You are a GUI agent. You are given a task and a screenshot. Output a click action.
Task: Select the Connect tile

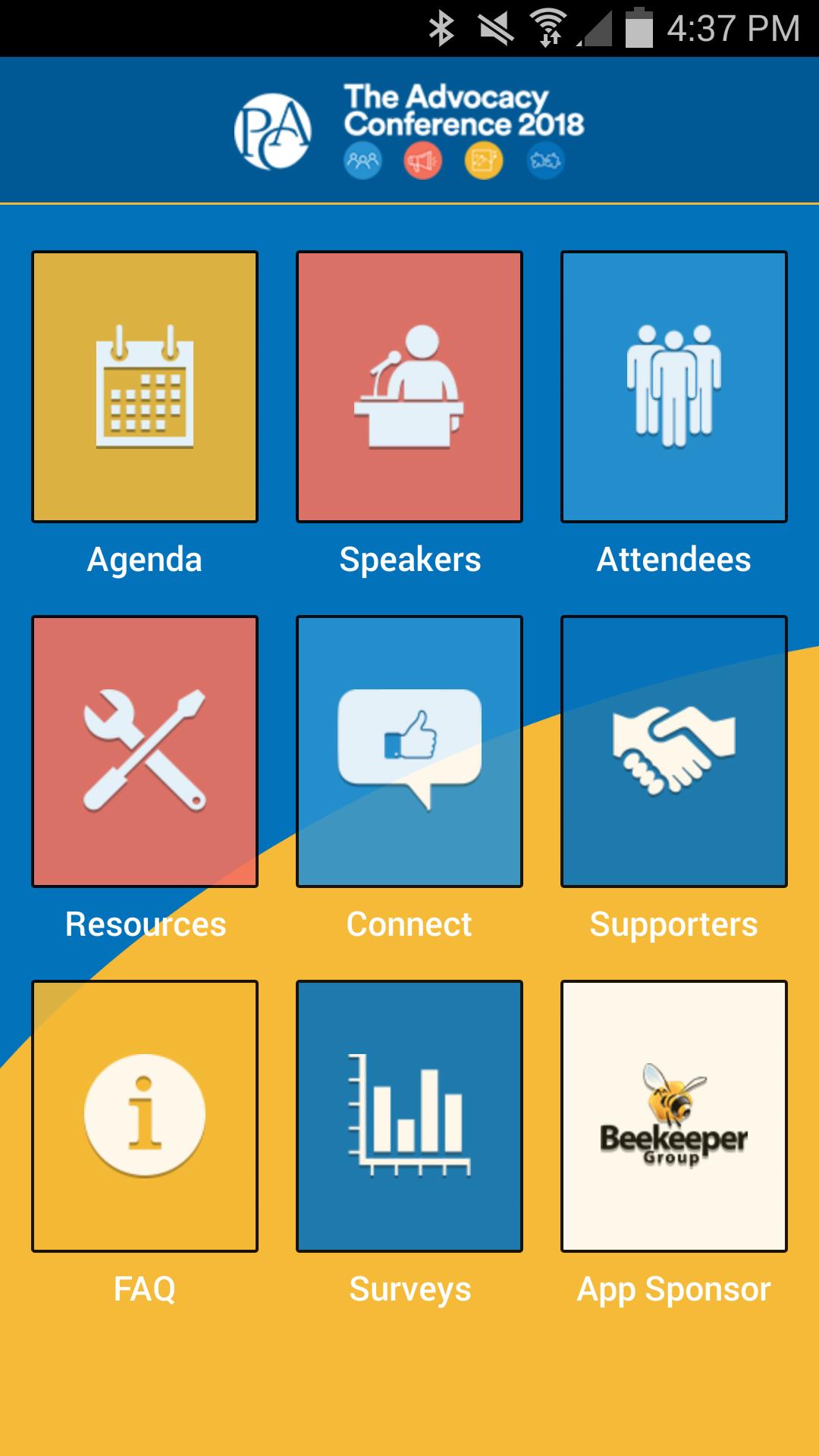coord(409,751)
